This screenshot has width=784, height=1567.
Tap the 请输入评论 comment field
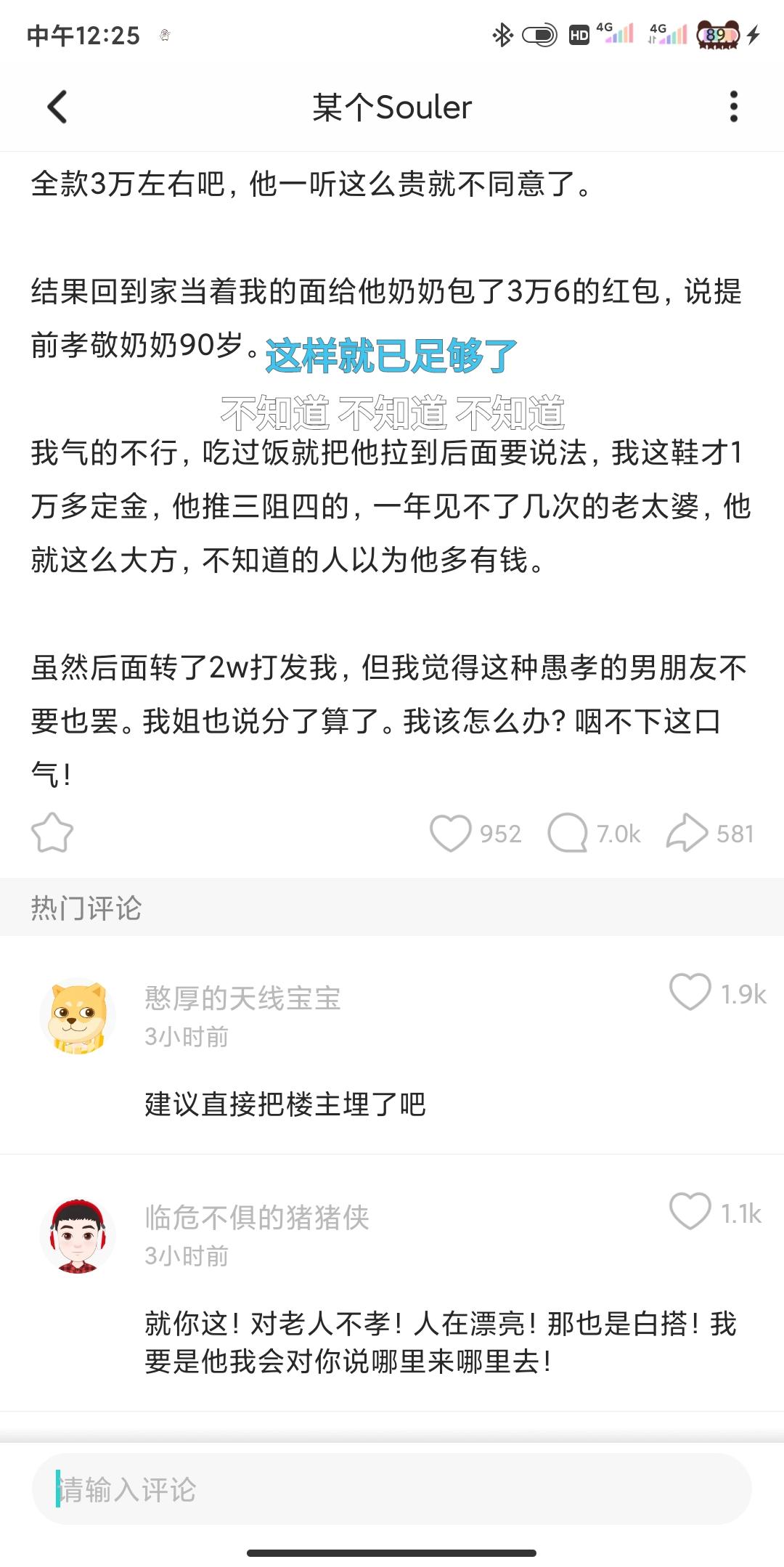(392, 1489)
